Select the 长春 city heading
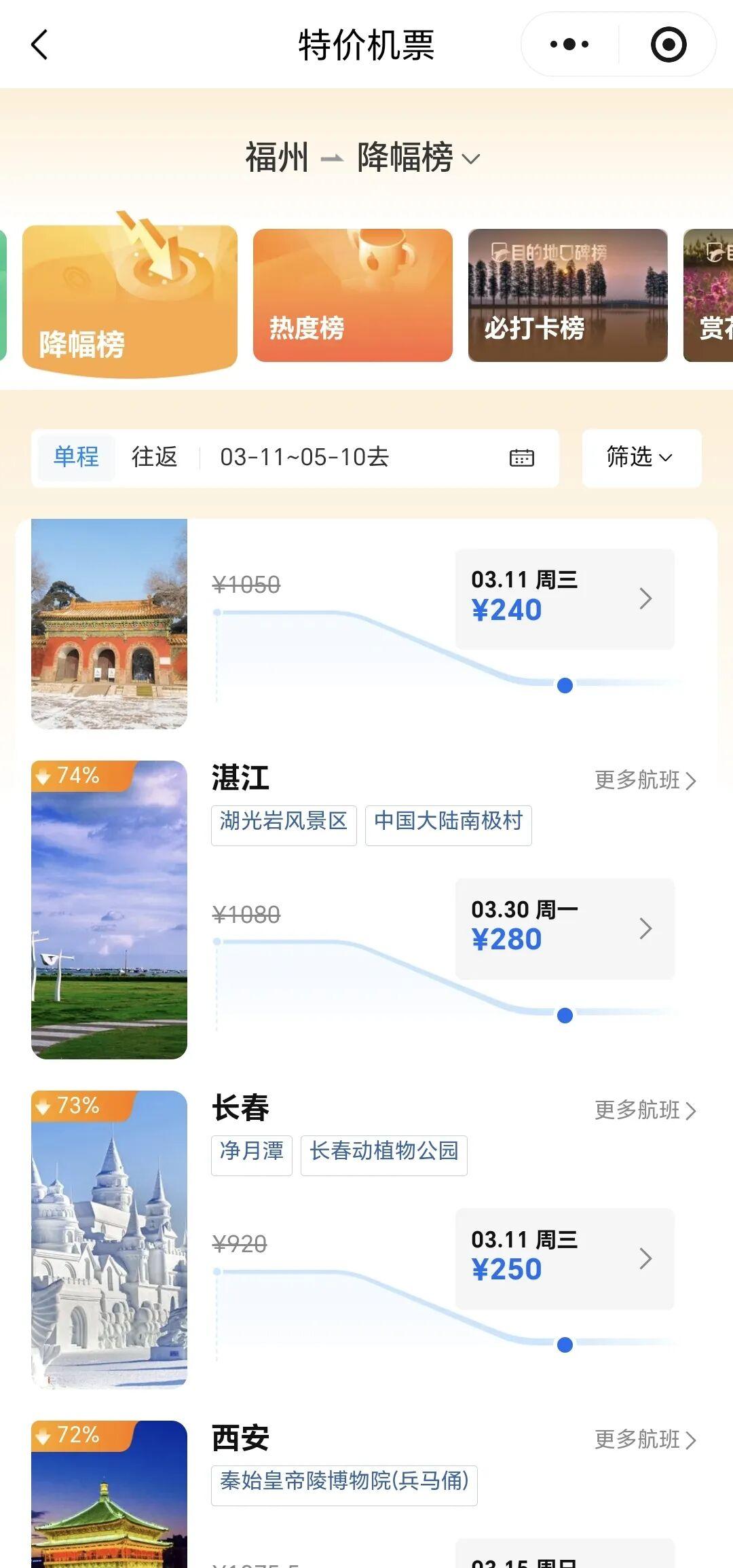Screen dimensions: 733x1568 pyautogui.click(x=239, y=1108)
